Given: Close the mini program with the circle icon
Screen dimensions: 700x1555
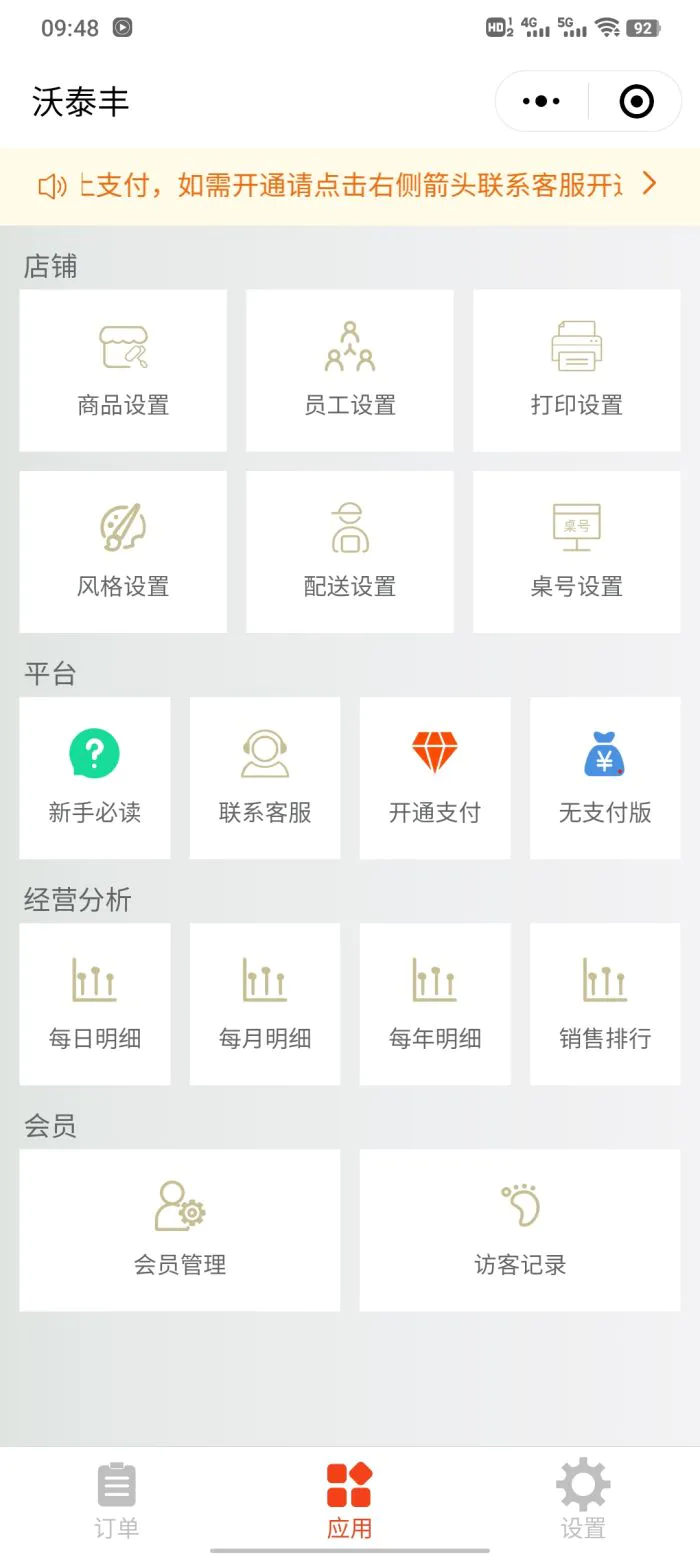Looking at the screenshot, I should click(636, 101).
